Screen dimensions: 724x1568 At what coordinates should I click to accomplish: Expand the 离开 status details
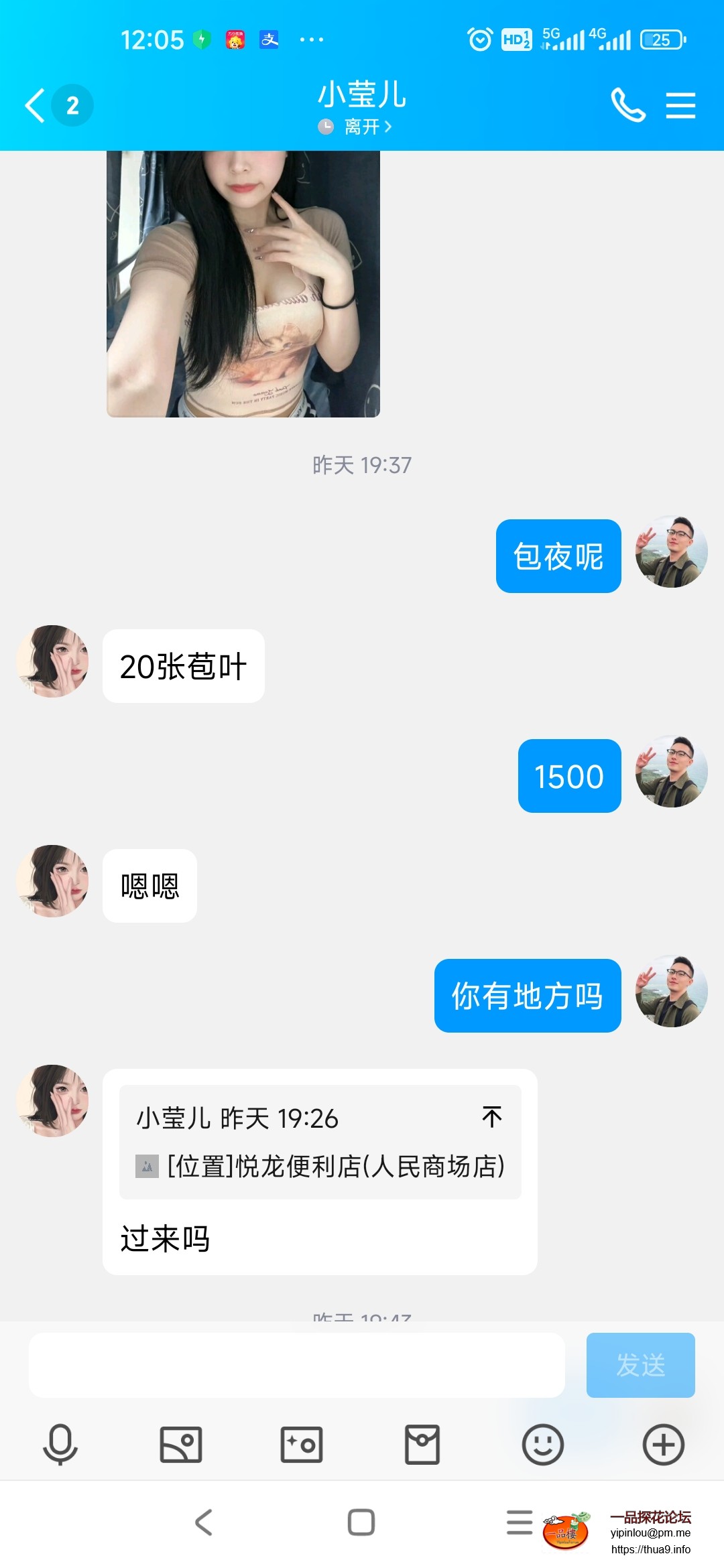click(354, 127)
